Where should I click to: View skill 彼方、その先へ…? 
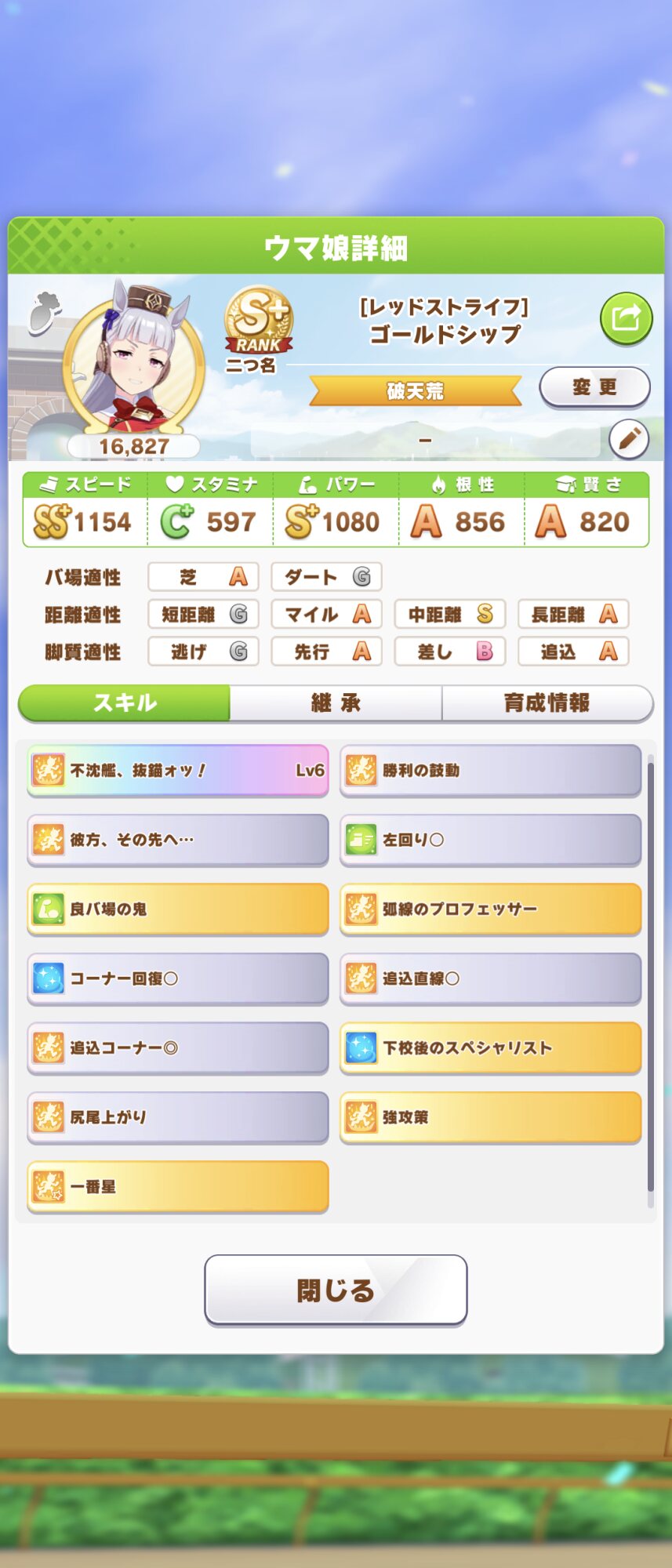[x=178, y=840]
